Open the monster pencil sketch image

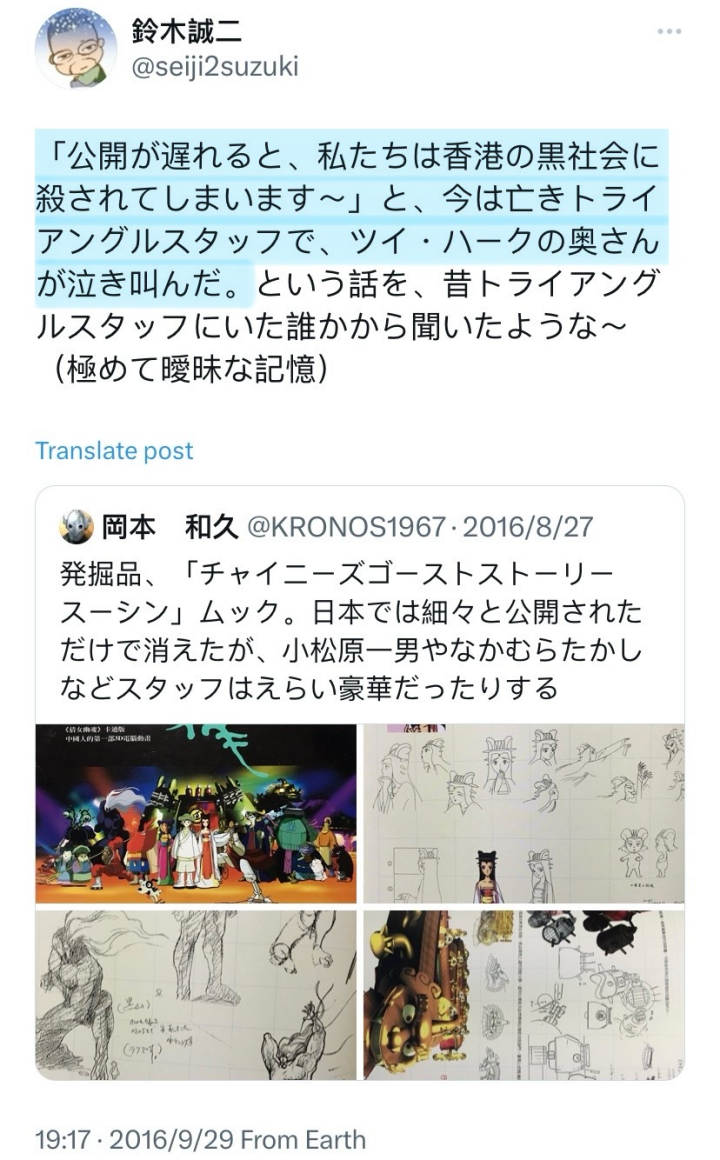[x=196, y=994]
